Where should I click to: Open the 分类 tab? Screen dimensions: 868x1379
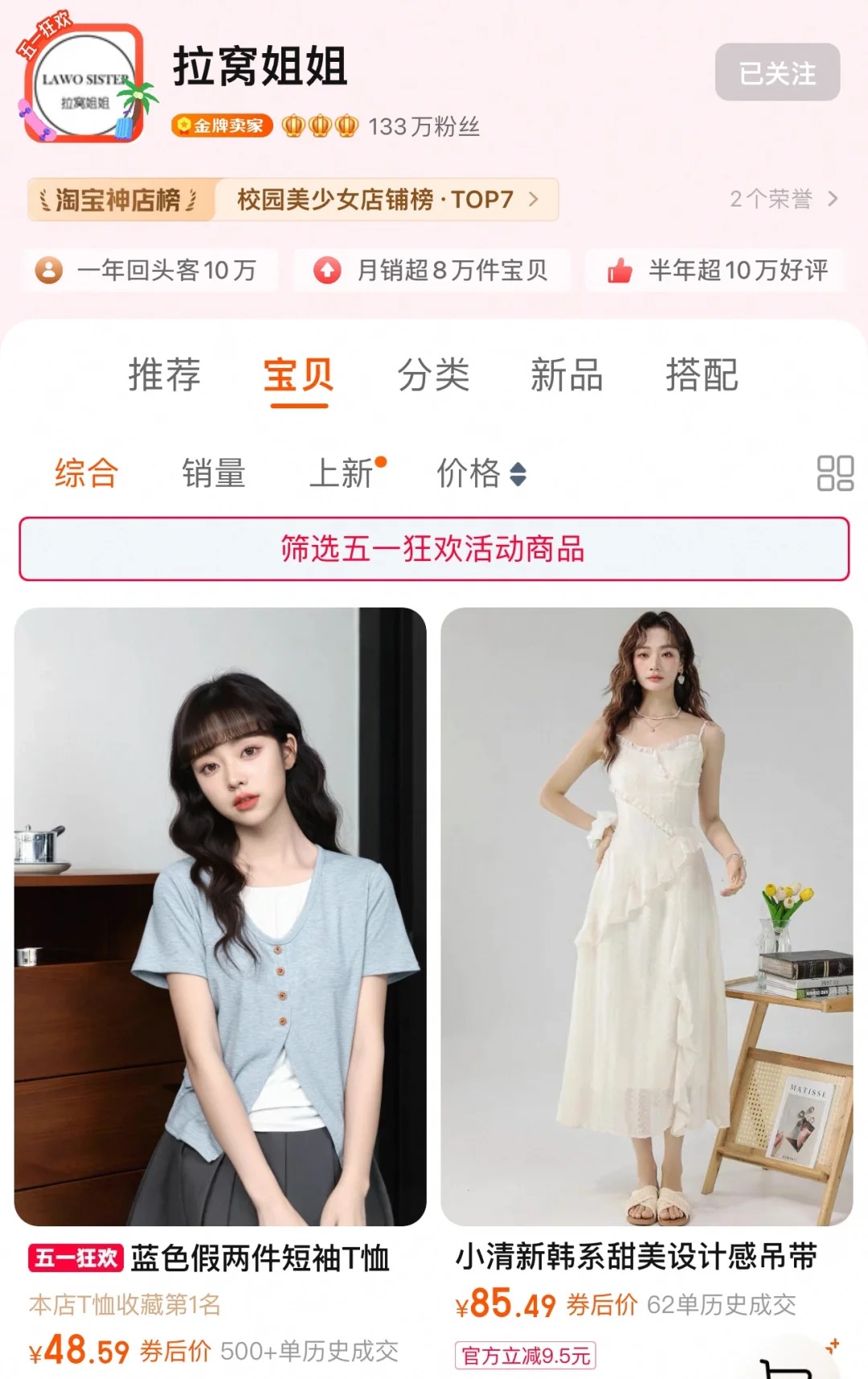click(x=433, y=375)
